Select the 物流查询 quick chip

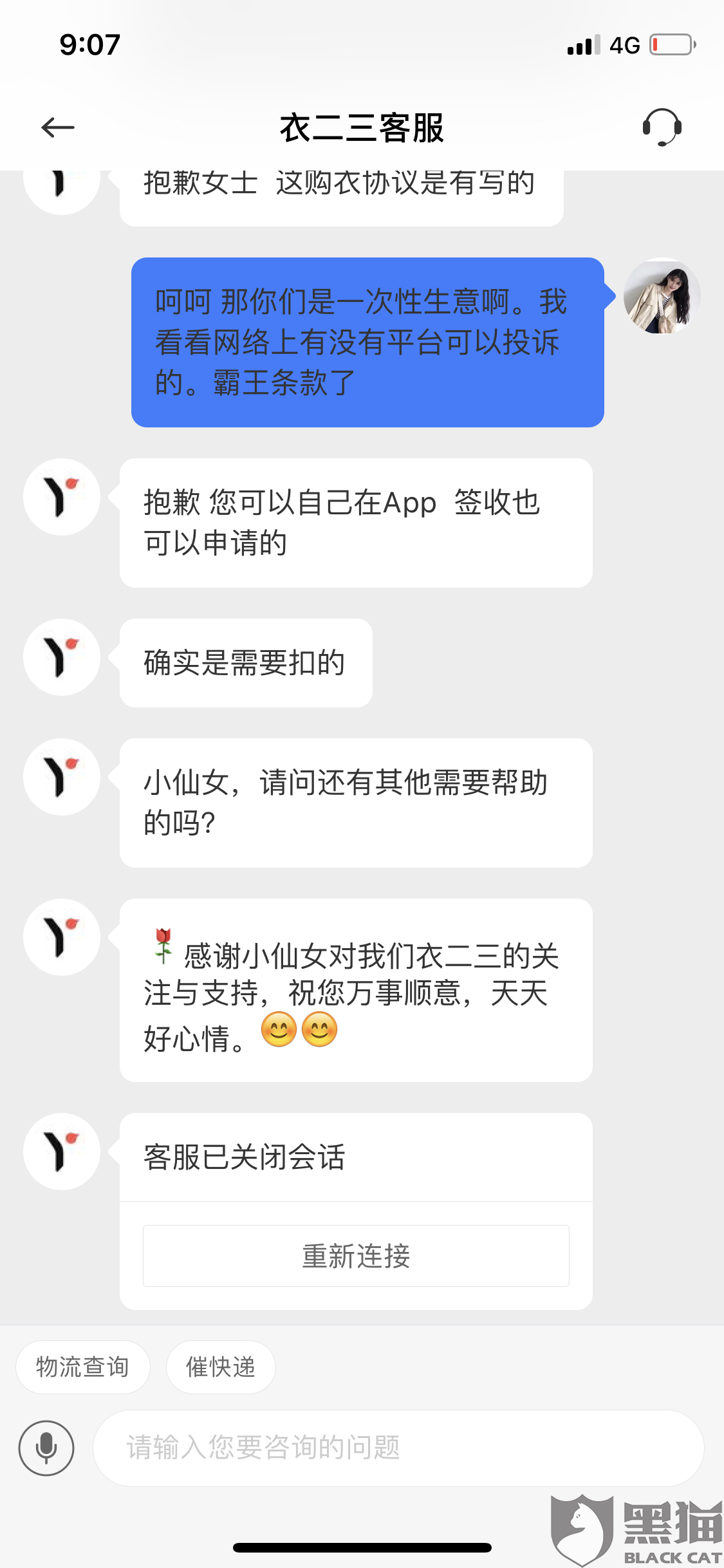click(83, 1367)
